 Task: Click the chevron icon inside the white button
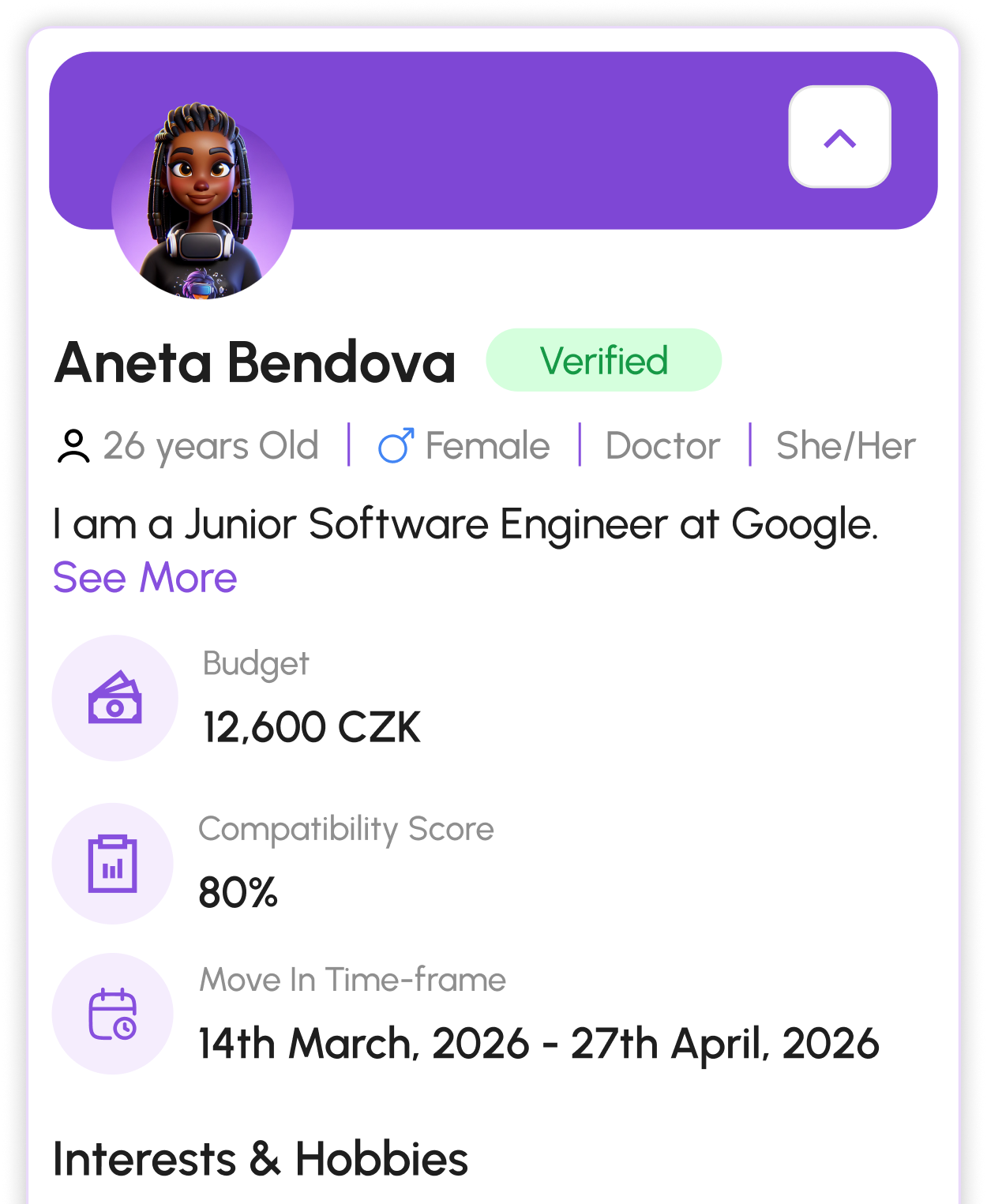839,136
